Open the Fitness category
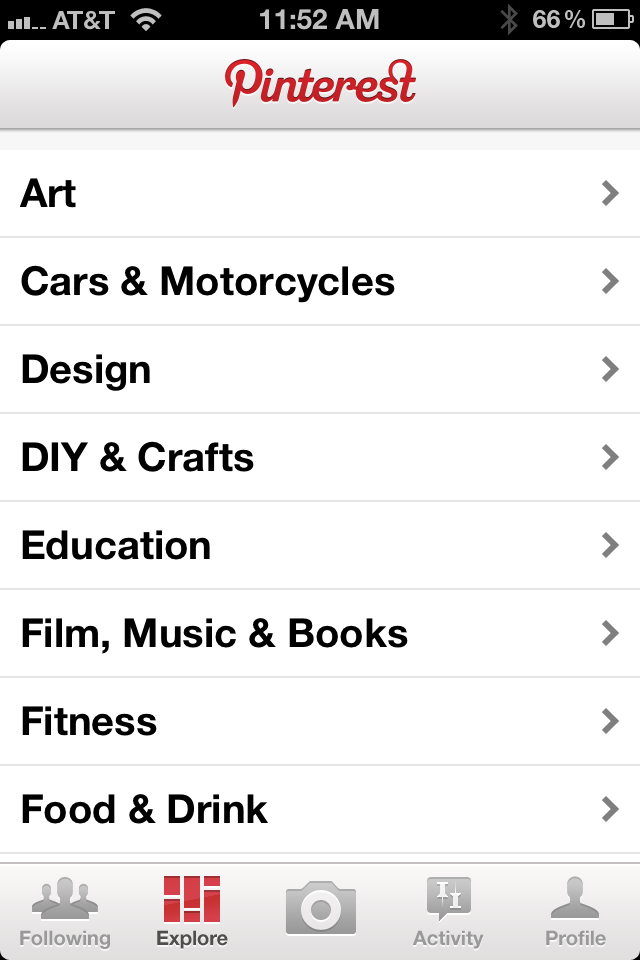The image size is (640, 960). click(x=320, y=722)
